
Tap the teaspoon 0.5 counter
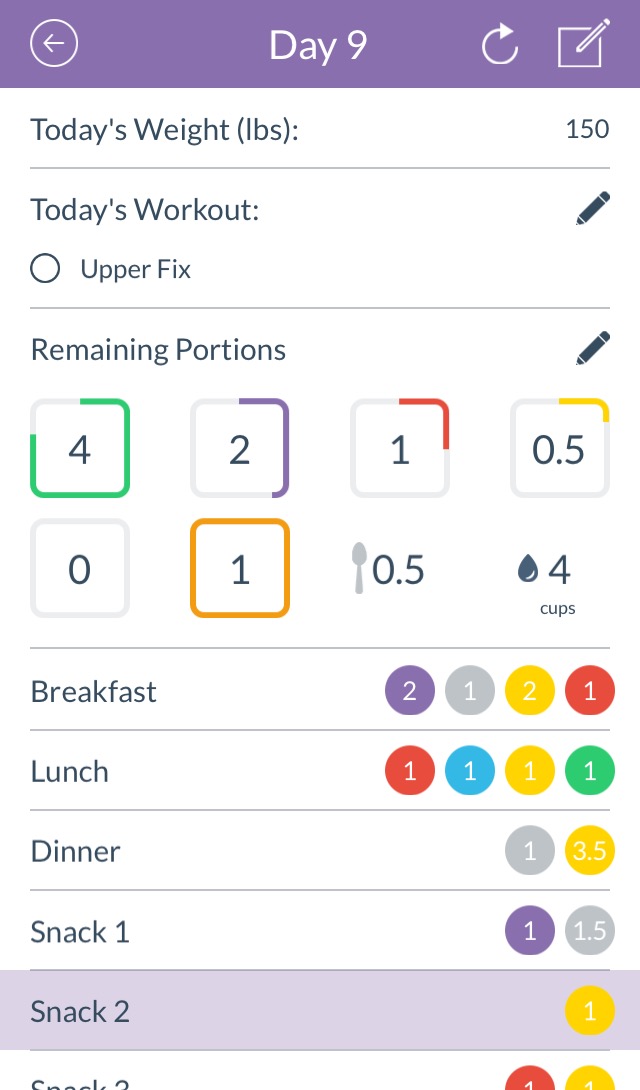point(388,569)
